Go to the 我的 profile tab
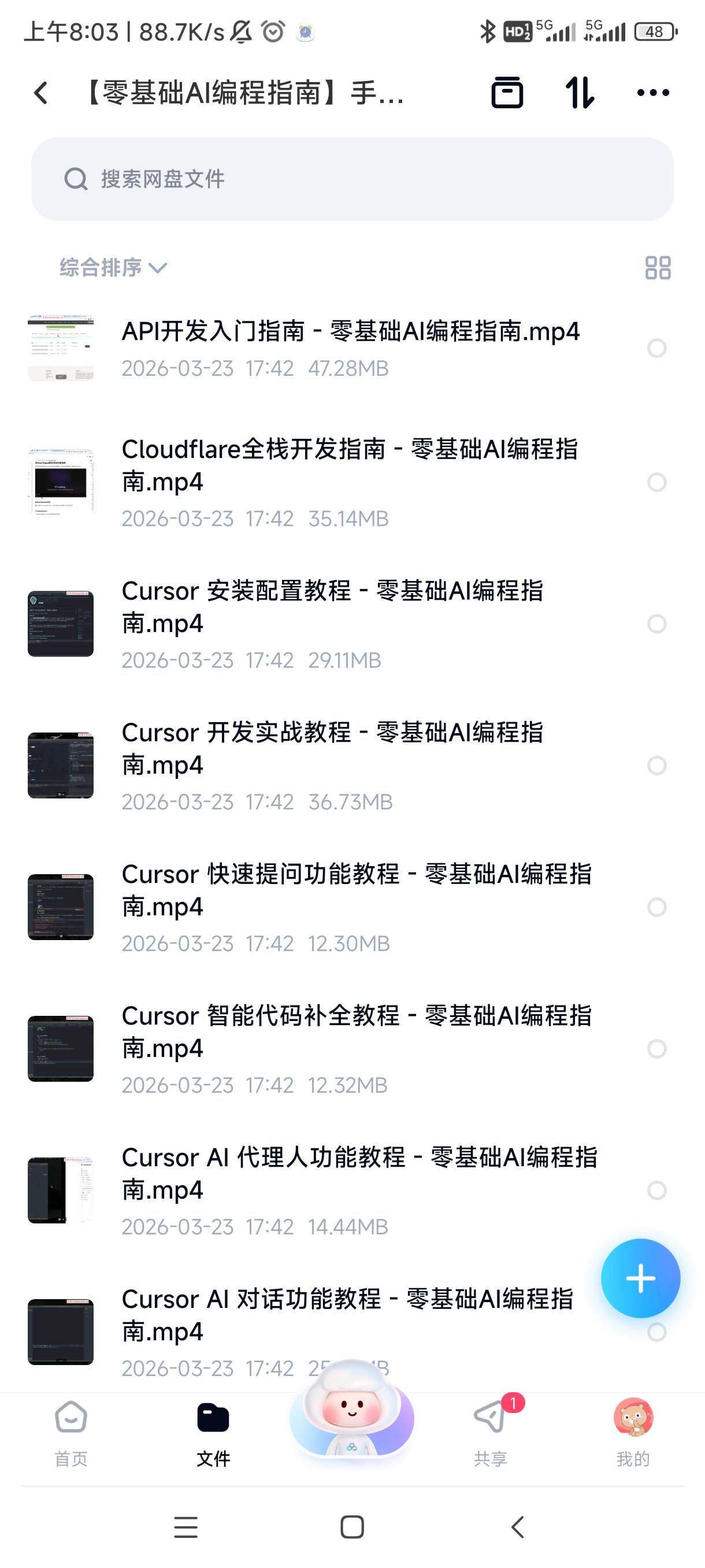 tap(633, 1433)
